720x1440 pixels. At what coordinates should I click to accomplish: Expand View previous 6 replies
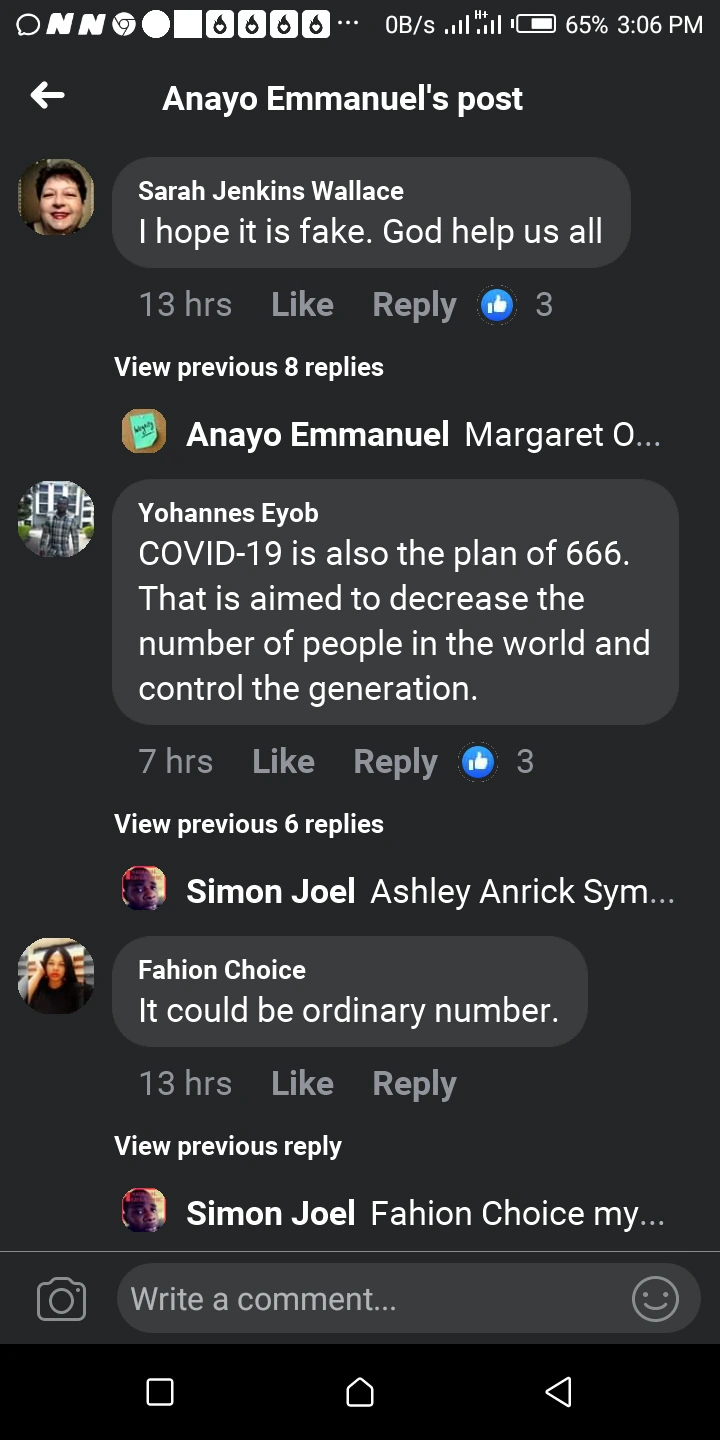(249, 824)
